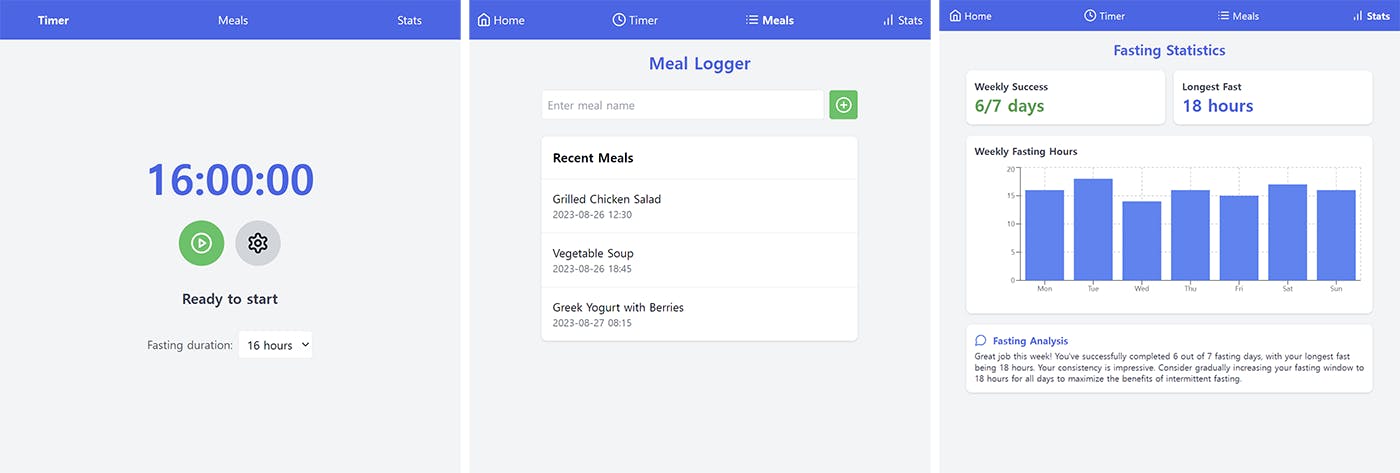Add meal with the green plus button
Viewport: 1400px width, 473px height.
[x=843, y=105]
